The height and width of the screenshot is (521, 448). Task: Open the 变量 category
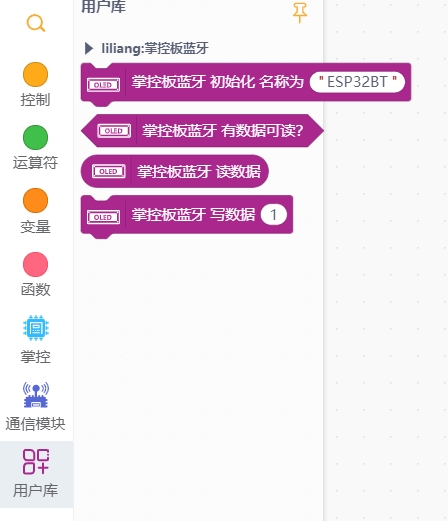(35, 211)
